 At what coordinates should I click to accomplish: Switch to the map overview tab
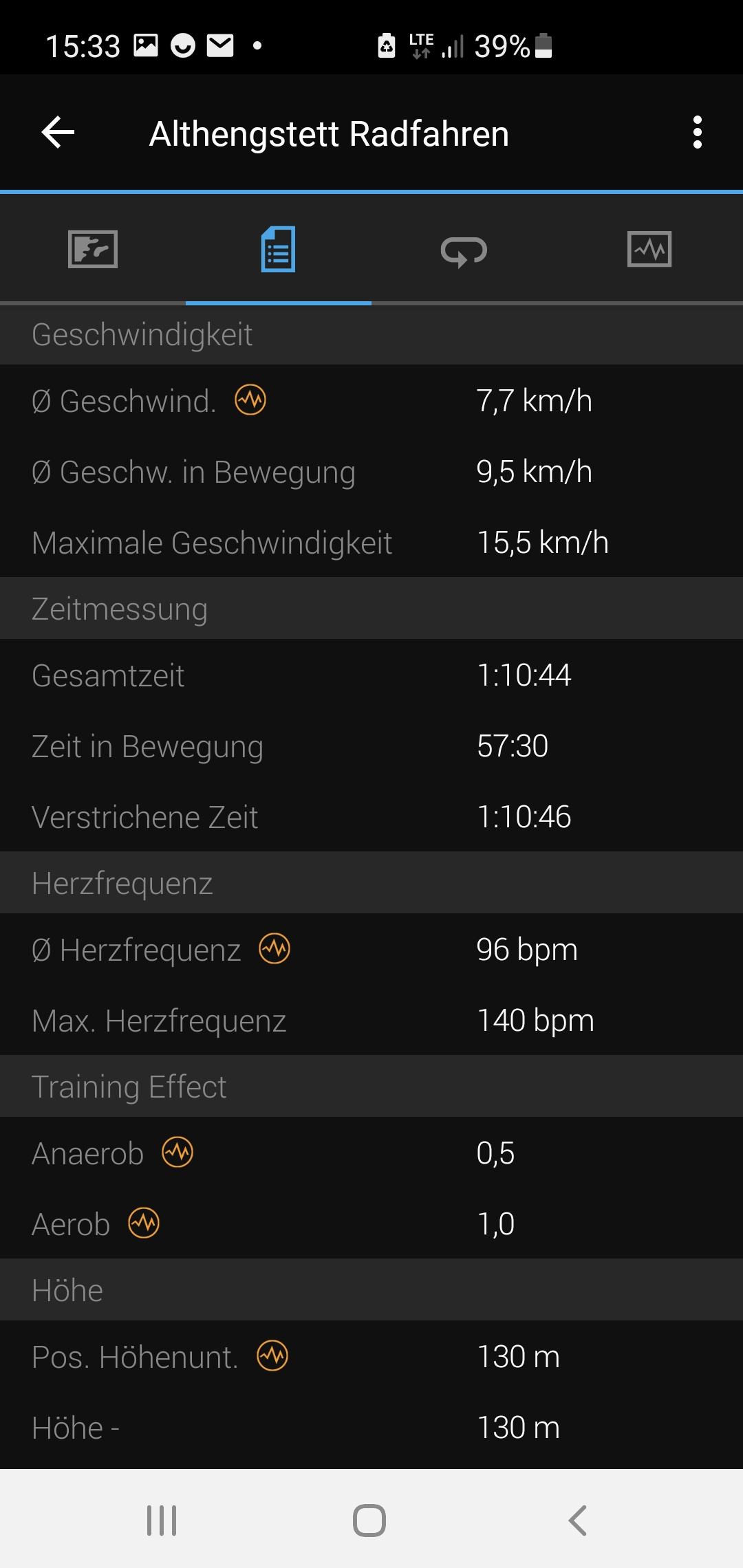coord(93,249)
